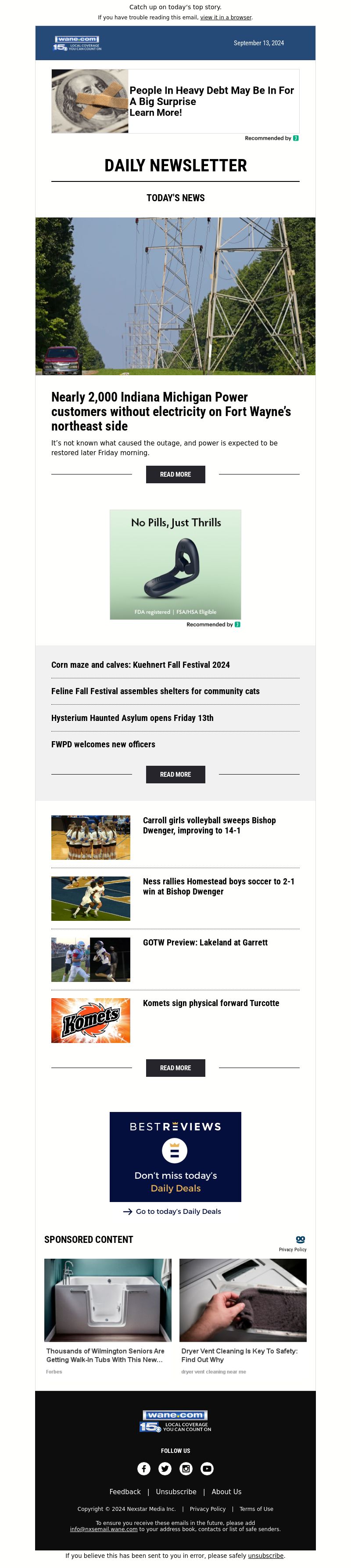Open the About Us footer link

226,1491
